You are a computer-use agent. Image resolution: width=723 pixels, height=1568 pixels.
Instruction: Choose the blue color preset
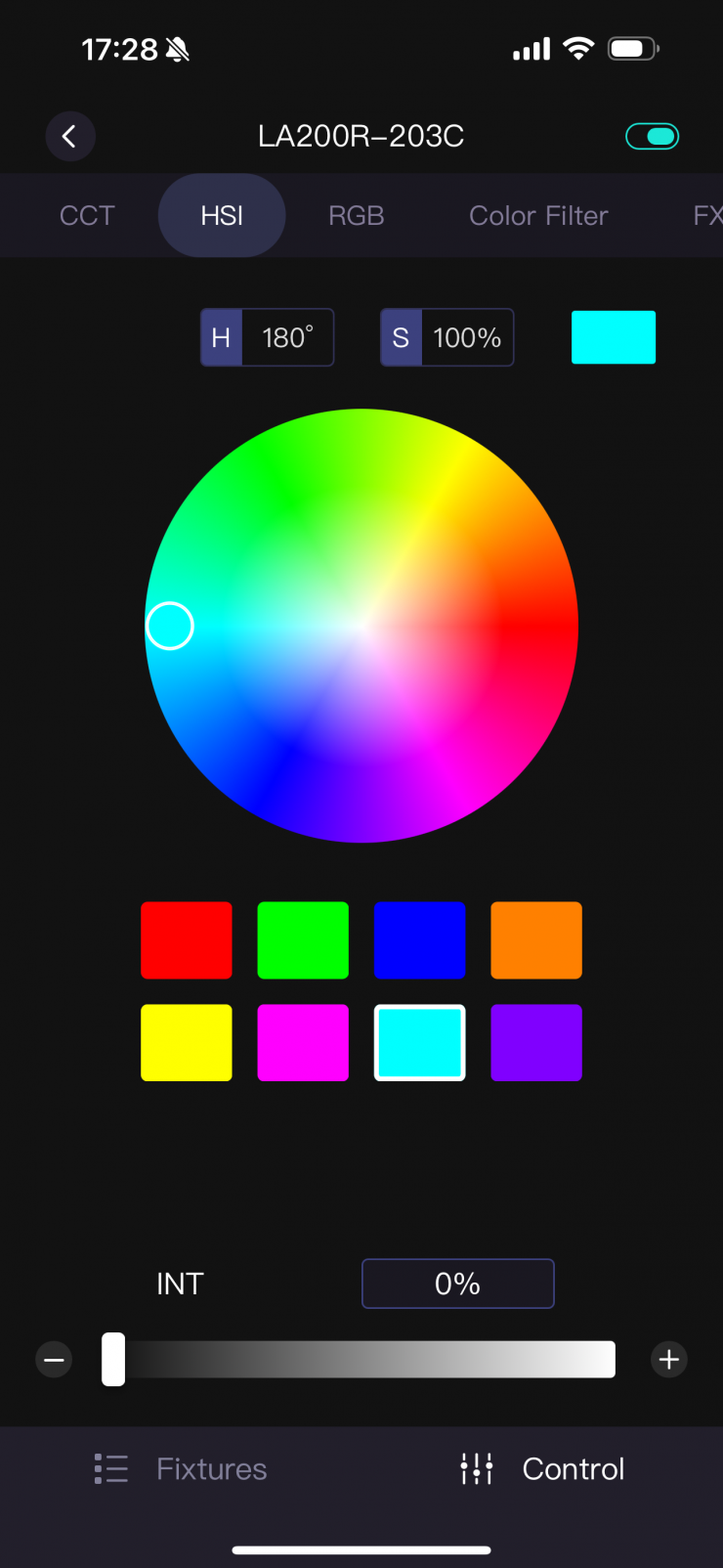pyautogui.click(x=419, y=940)
